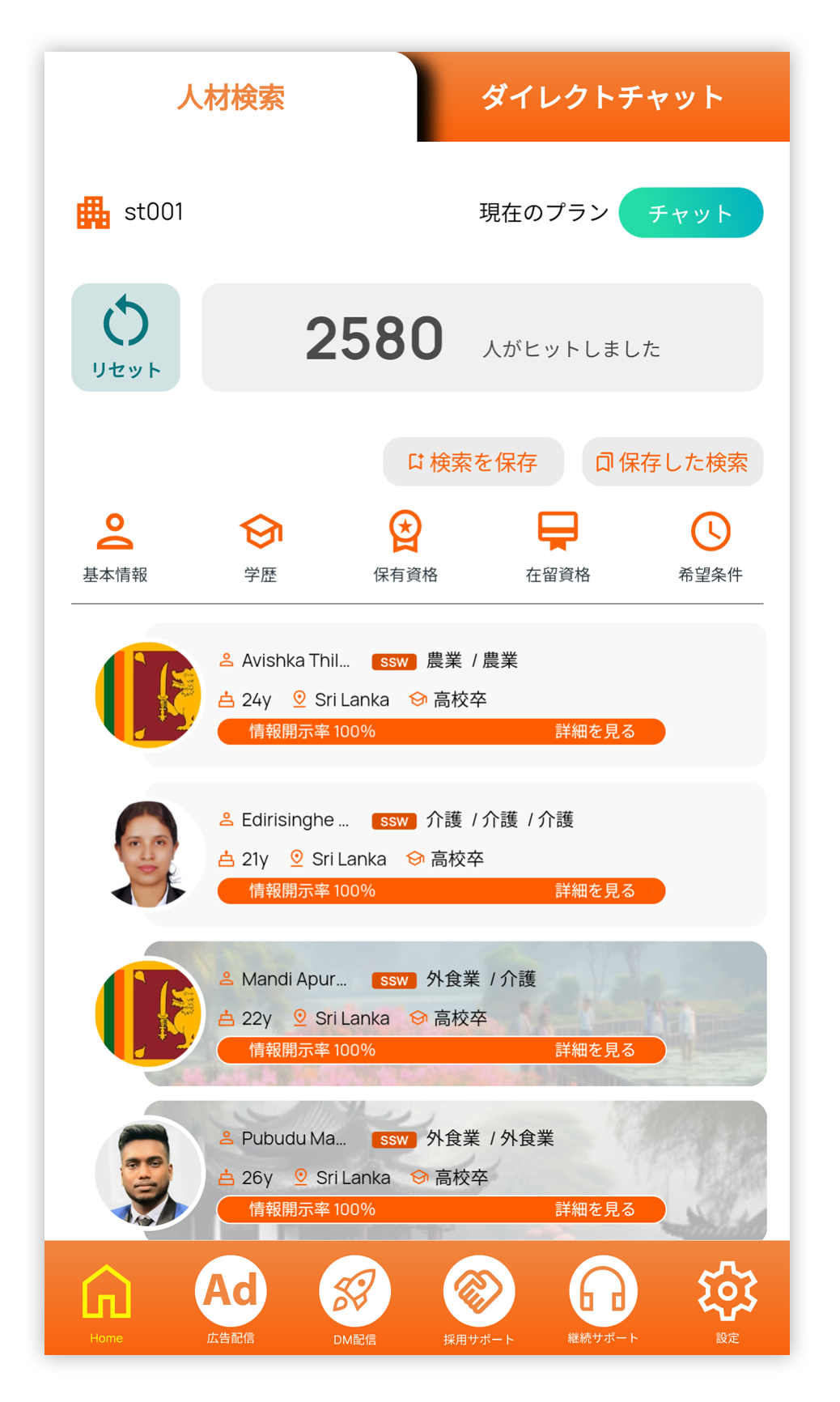View details for Avishka Thil...

(595, 732)
